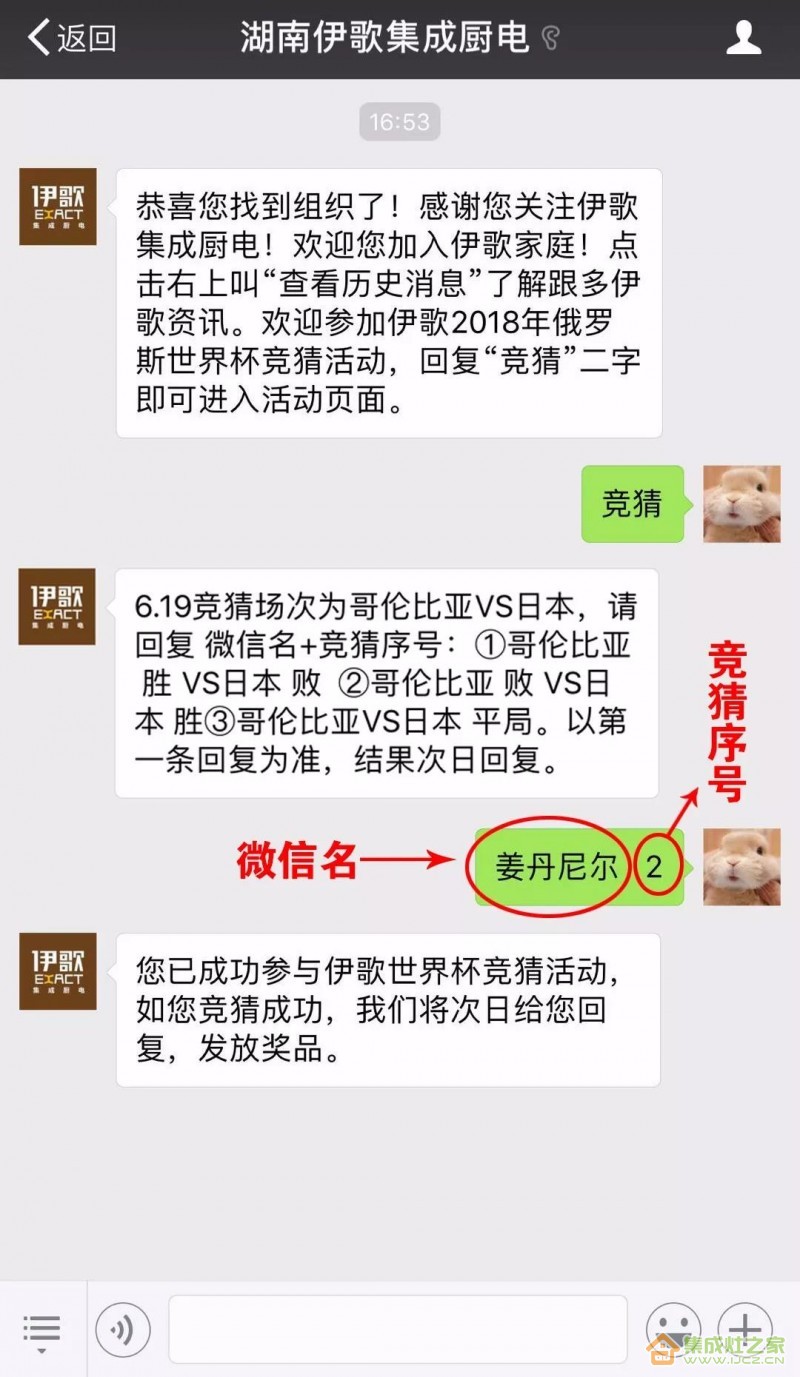Go back using the 返回 button

[x=72, y=39]
